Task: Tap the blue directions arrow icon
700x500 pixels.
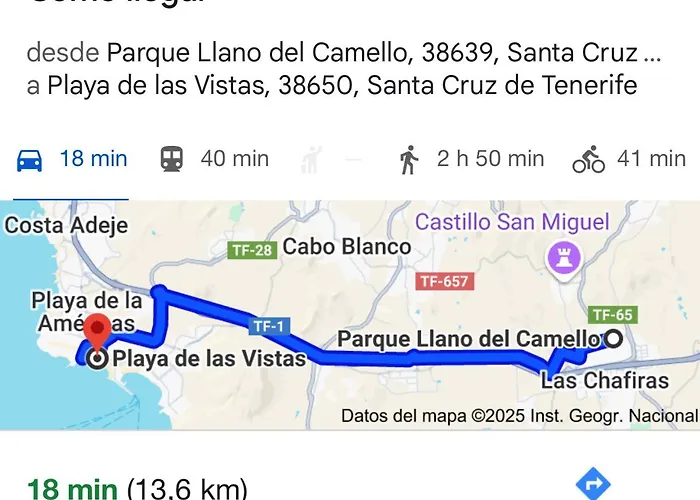Action: click(x=594, y=486)
